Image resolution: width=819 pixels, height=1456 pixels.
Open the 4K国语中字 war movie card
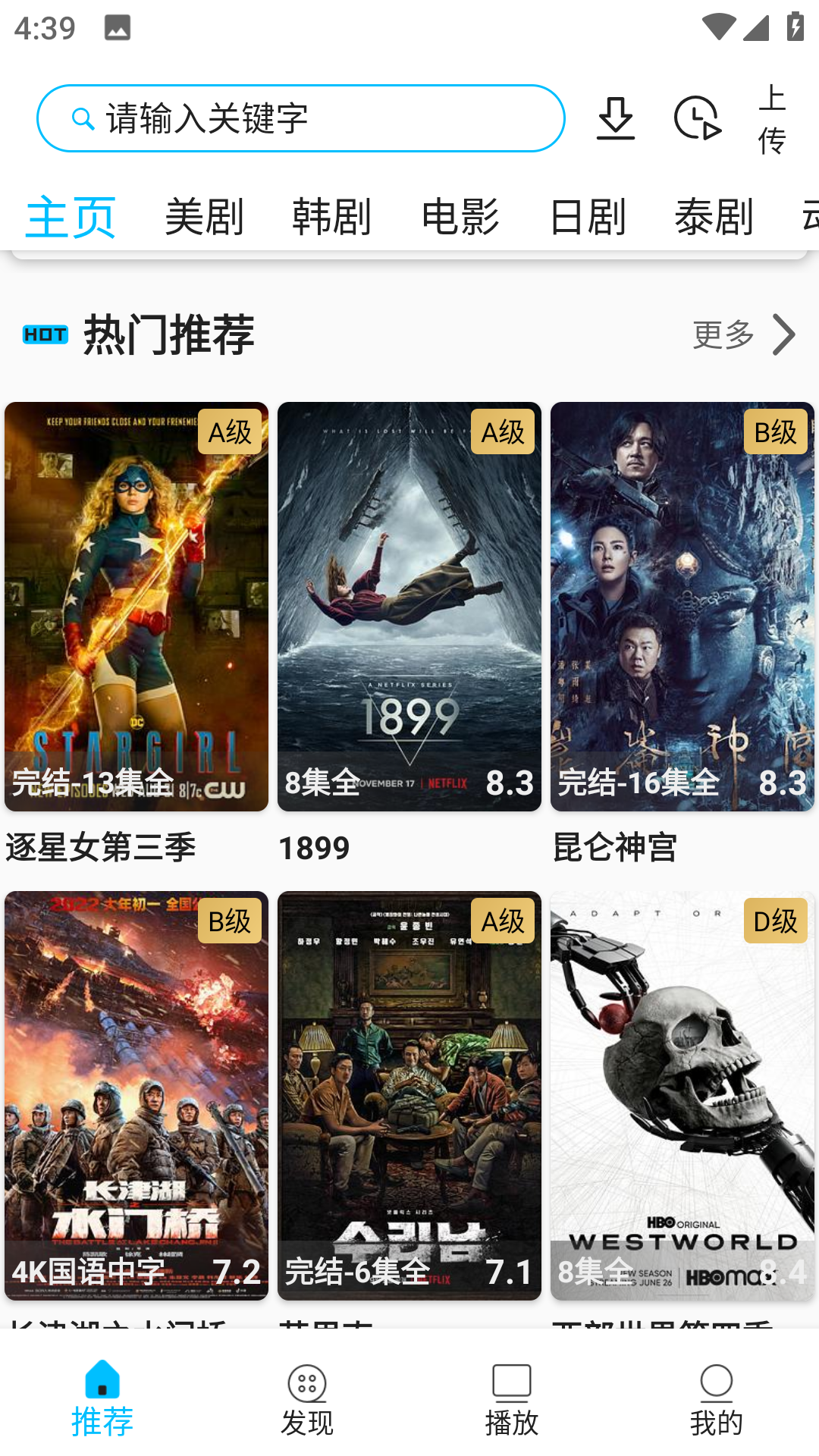pyautogui.click(x=136, y=1096)
